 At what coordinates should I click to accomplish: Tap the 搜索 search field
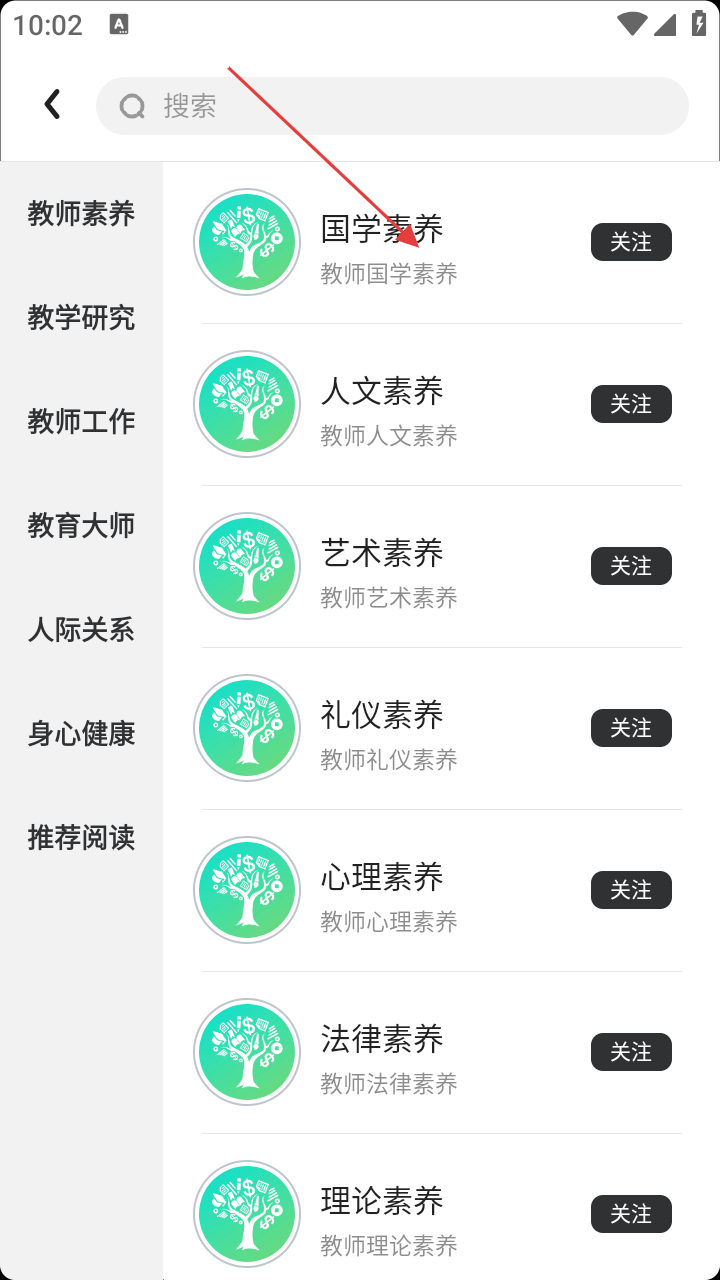click(392, 106)
